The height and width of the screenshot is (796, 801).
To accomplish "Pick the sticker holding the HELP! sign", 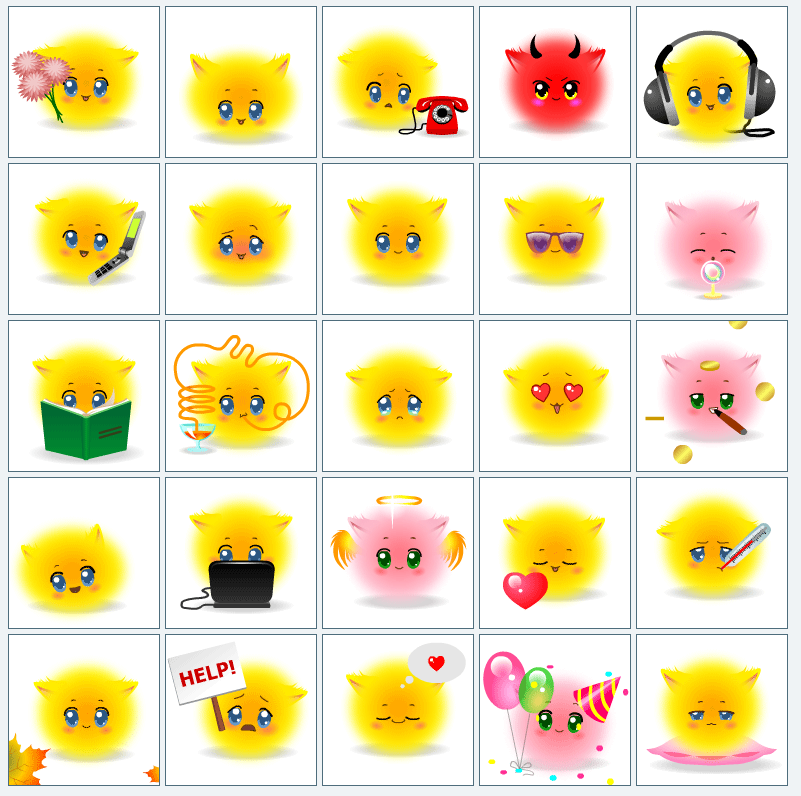I will 241,710.
